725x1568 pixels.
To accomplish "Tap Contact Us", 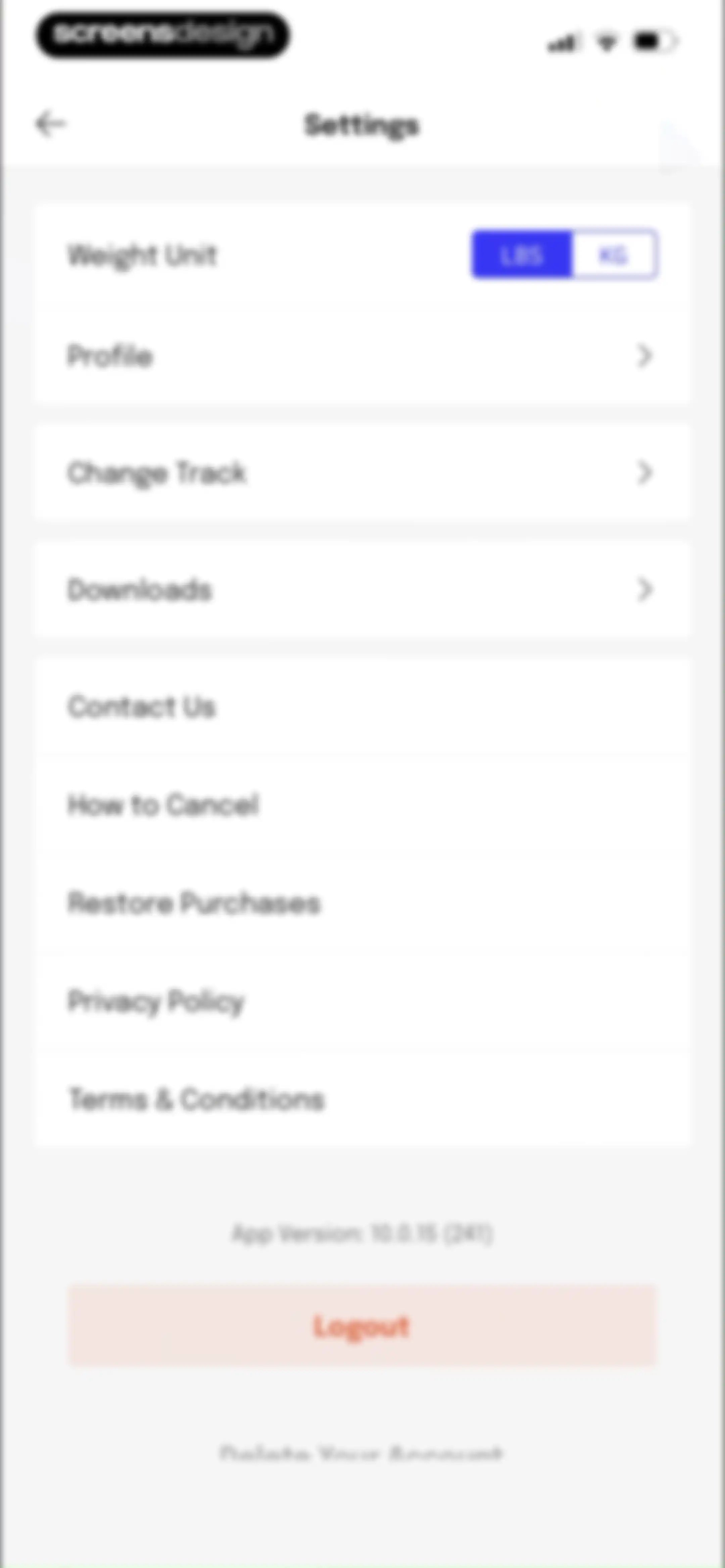I will pyautogui.click(x=362, y=707).
